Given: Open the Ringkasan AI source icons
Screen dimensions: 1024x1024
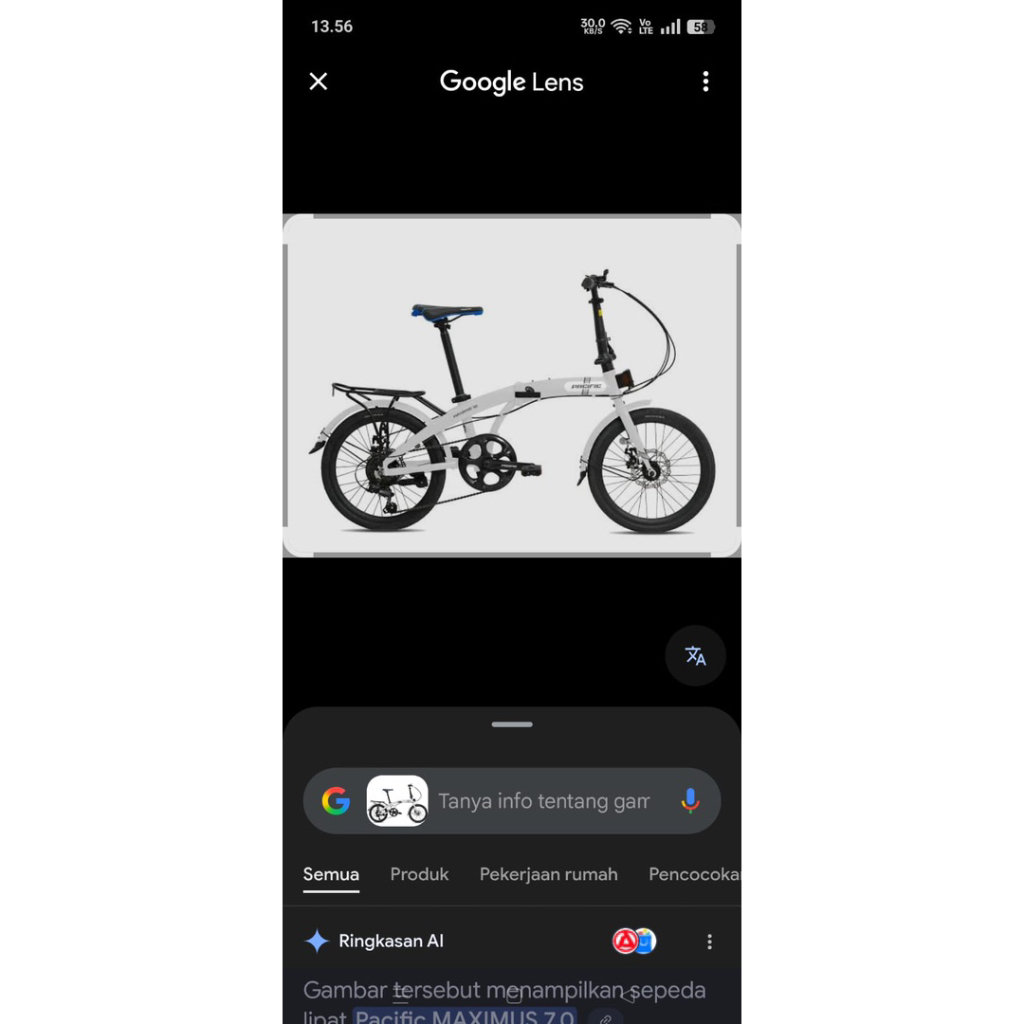Looking at the screenshot, I should tap(635, 941).
